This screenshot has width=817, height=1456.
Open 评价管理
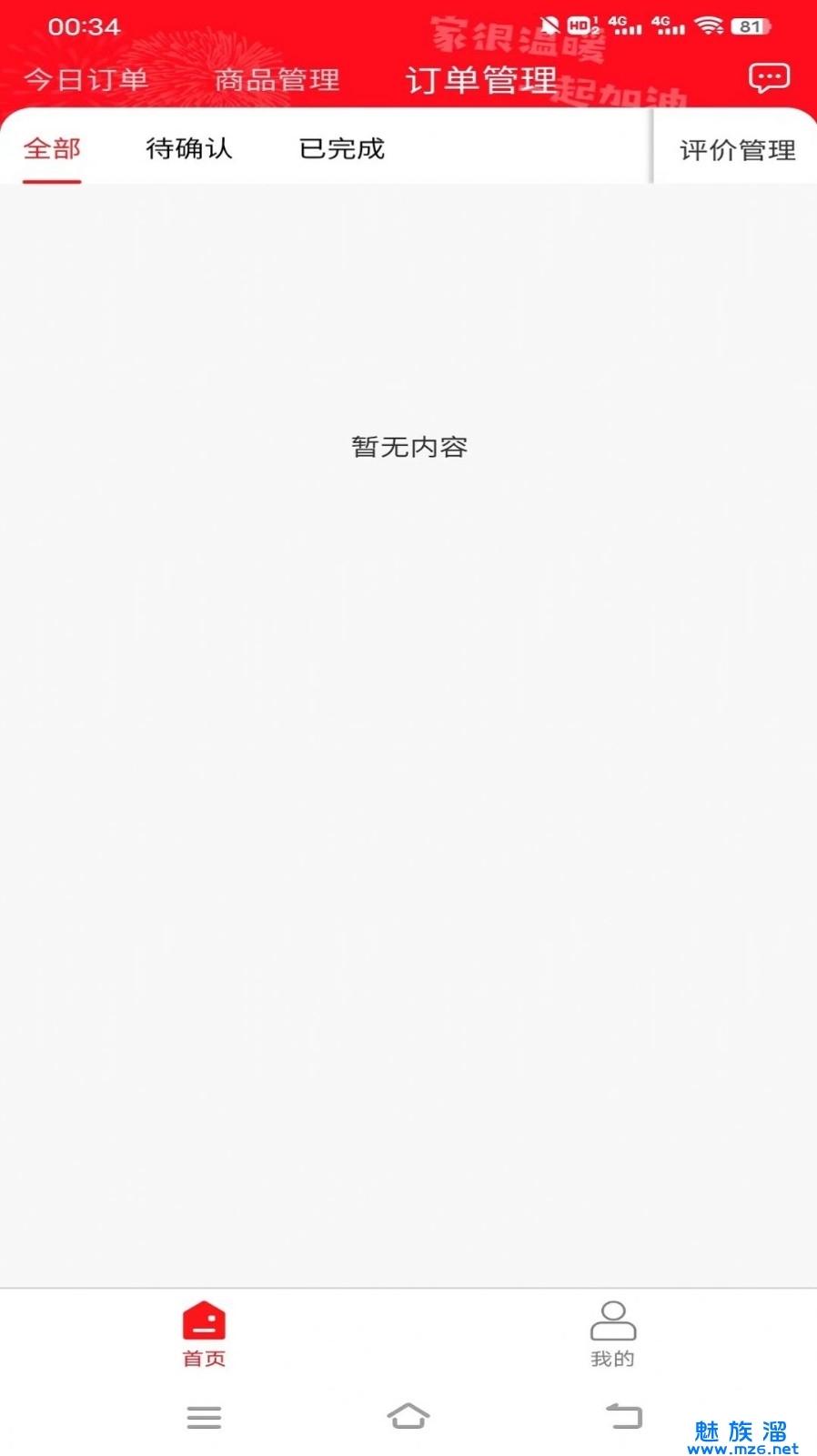pyautogui.click(x=737, y=150)
